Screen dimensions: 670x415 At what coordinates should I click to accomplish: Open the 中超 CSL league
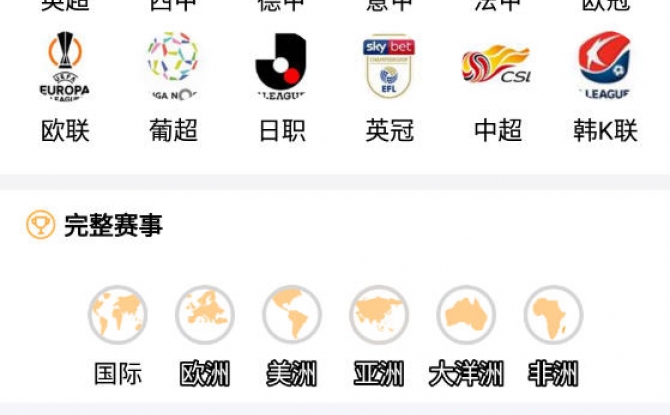point(497,88)
